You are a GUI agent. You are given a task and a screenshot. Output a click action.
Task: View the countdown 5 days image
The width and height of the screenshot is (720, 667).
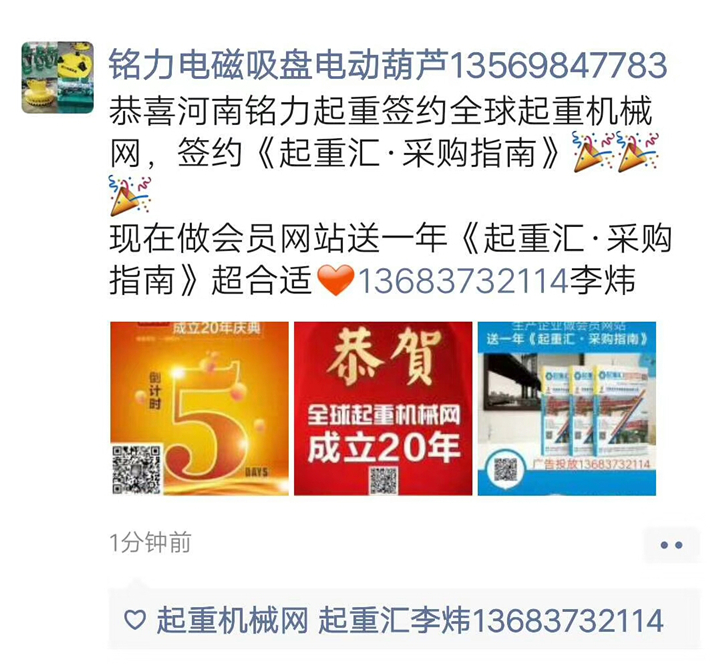(x=199, y=408)
